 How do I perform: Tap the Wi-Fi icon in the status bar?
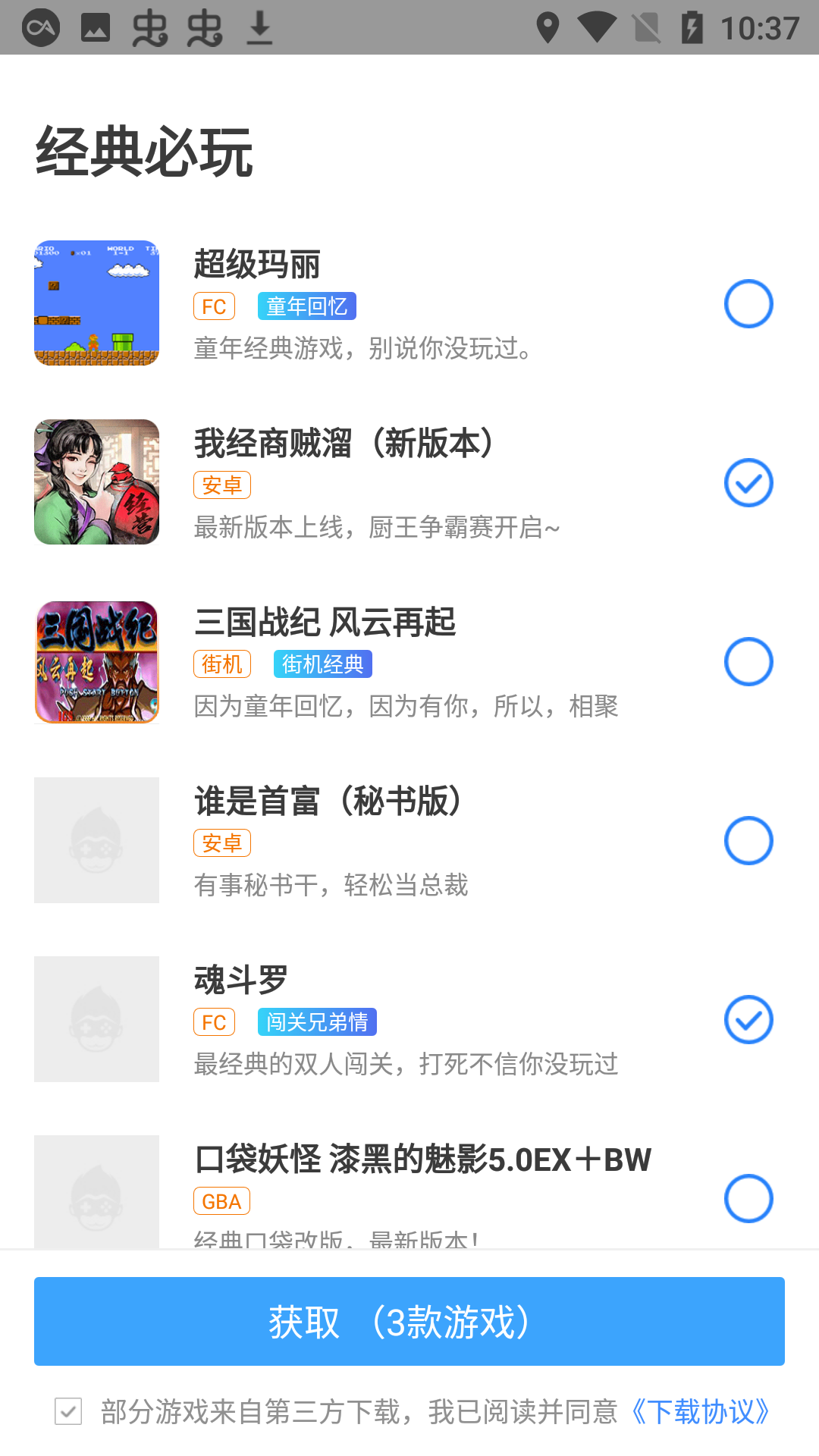(x=598, y=27)
